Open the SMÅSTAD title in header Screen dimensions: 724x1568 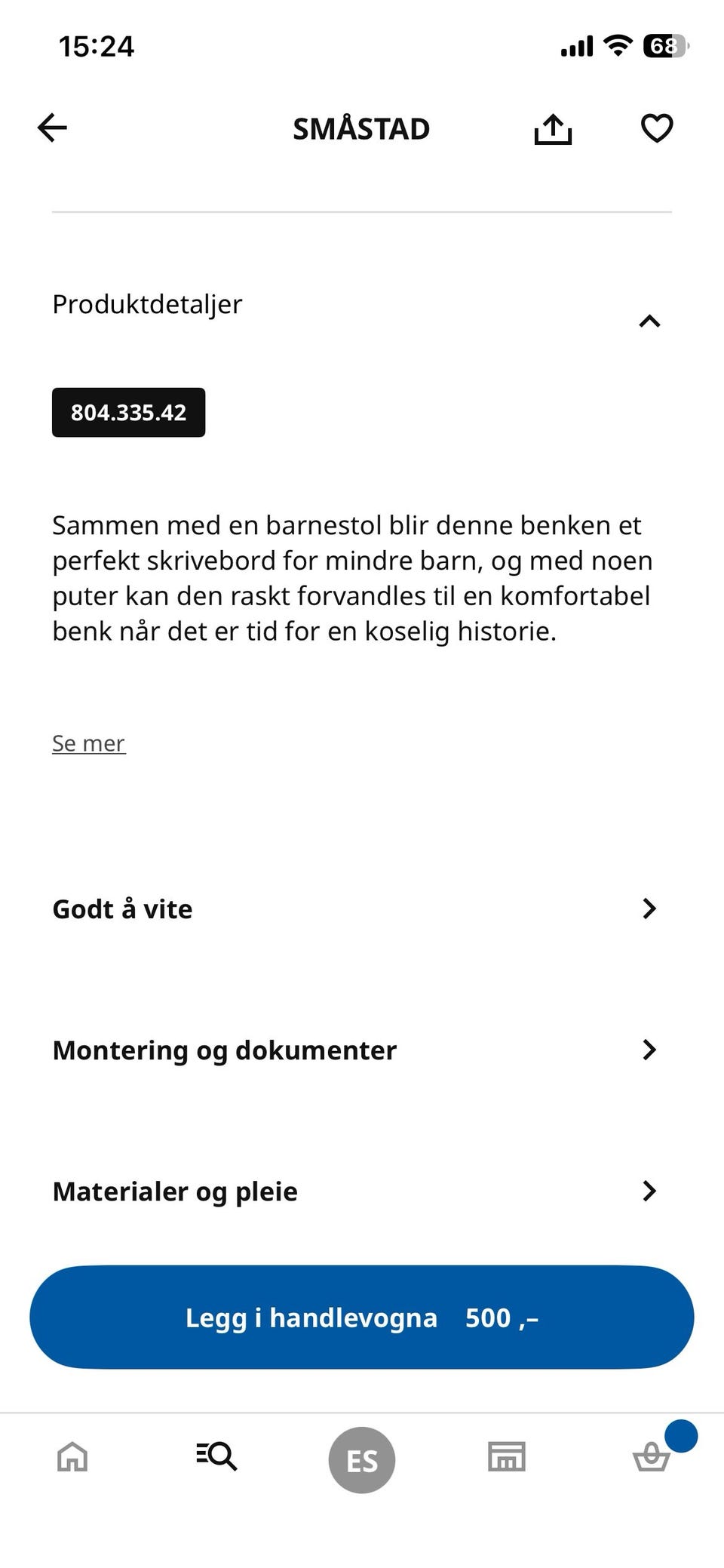coord(361,128)
